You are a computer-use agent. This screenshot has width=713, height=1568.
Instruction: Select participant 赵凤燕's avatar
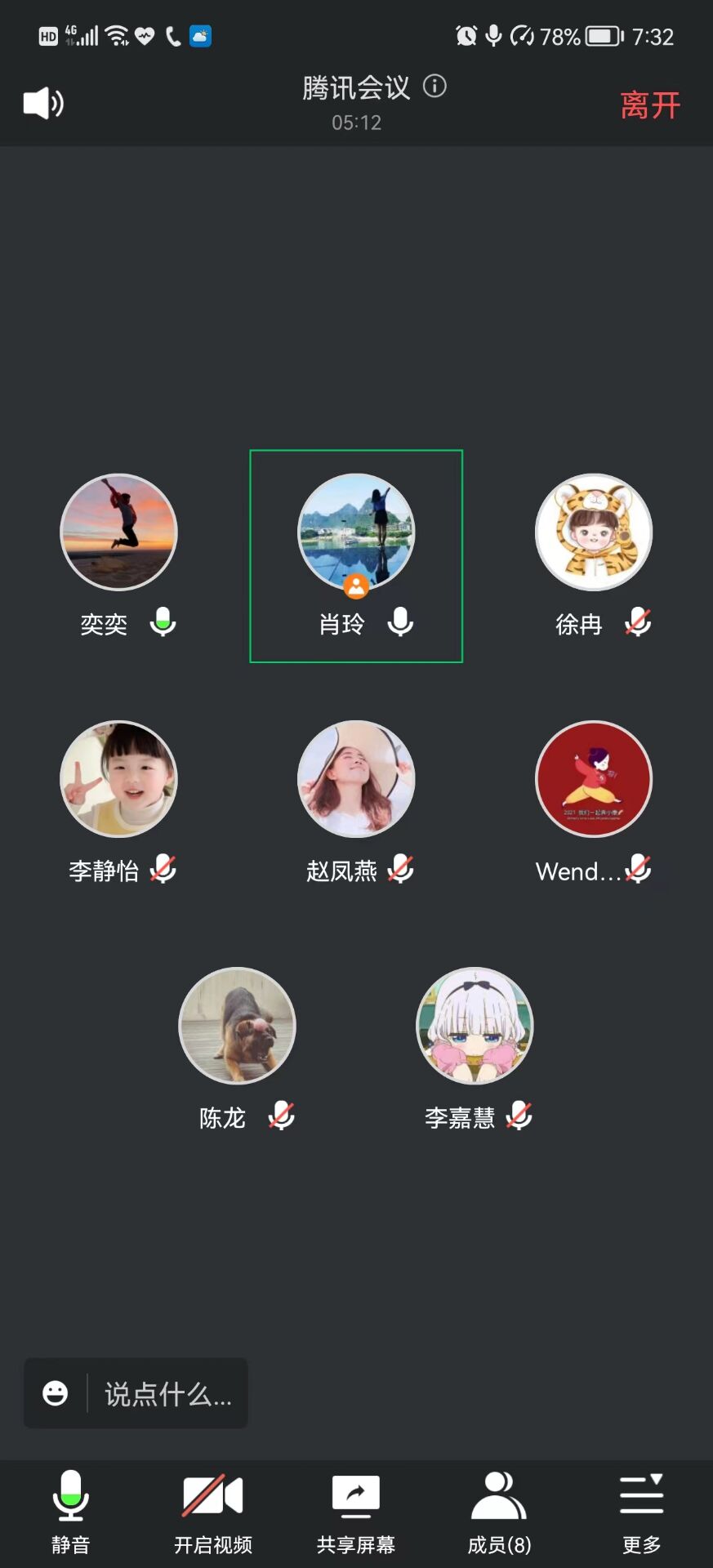coord(356,779)
